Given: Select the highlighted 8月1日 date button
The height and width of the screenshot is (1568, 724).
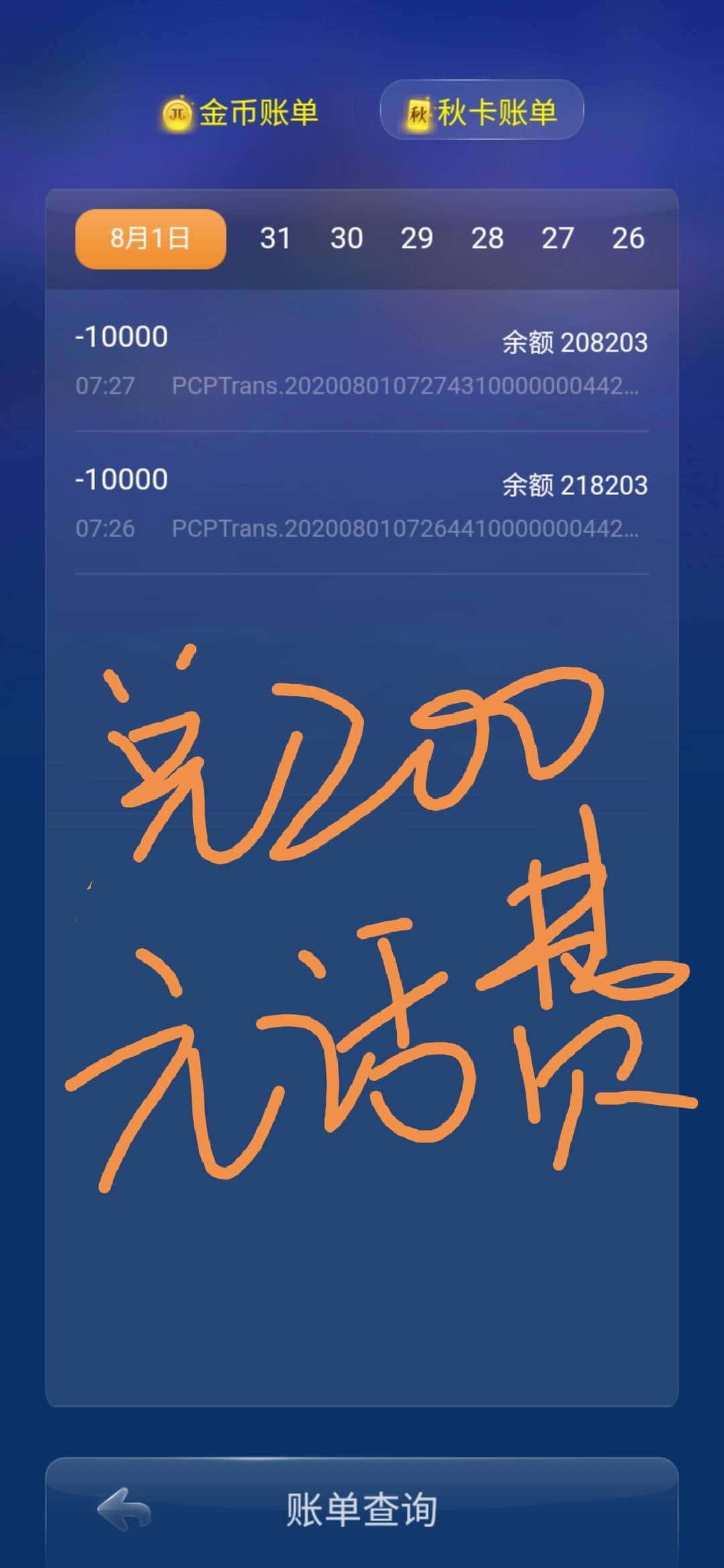Looking at the screenshot, I should tap(150, 238).
